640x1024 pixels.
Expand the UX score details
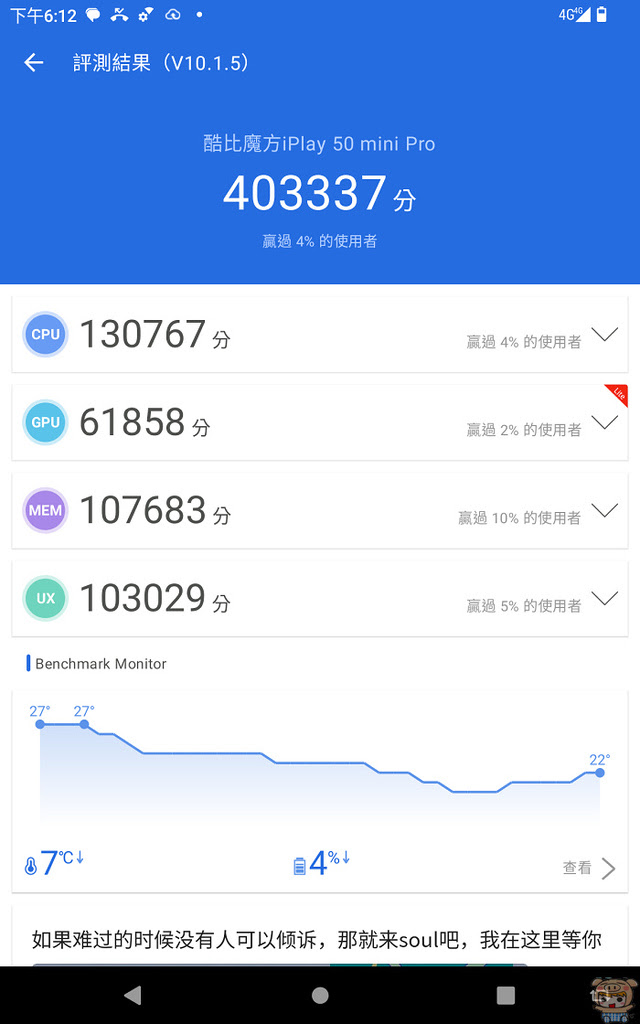pos(604,599)
